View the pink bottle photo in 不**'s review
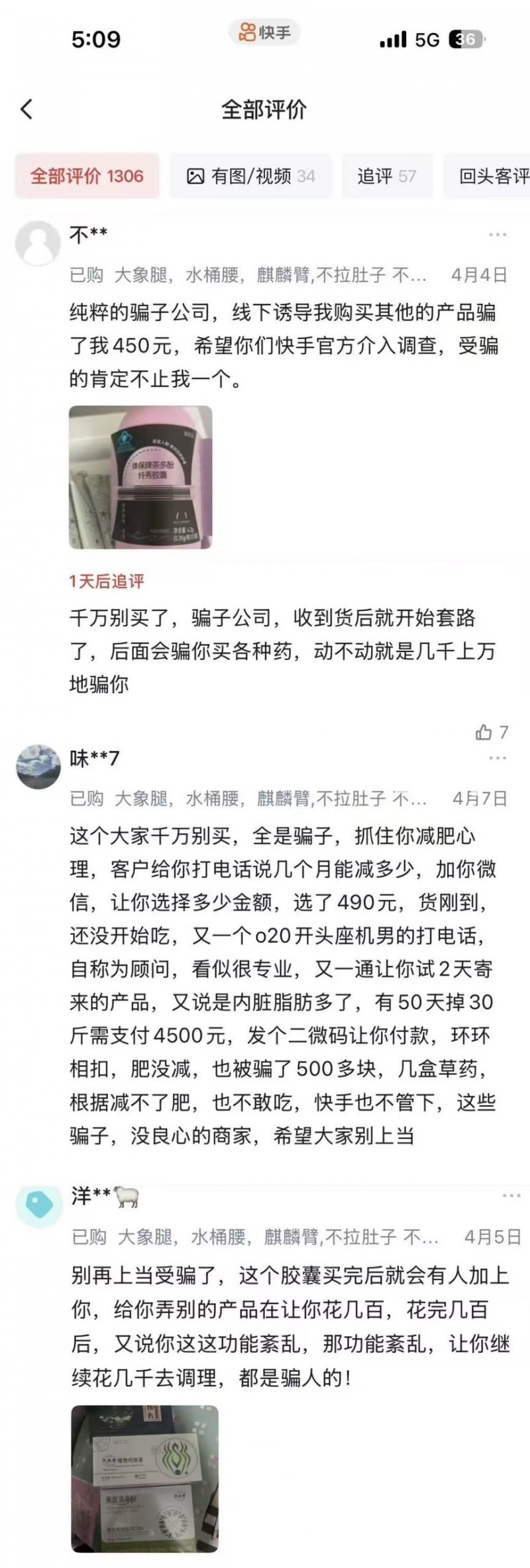Viewport: 530px width, 1568px height. (x=140, y=477)
